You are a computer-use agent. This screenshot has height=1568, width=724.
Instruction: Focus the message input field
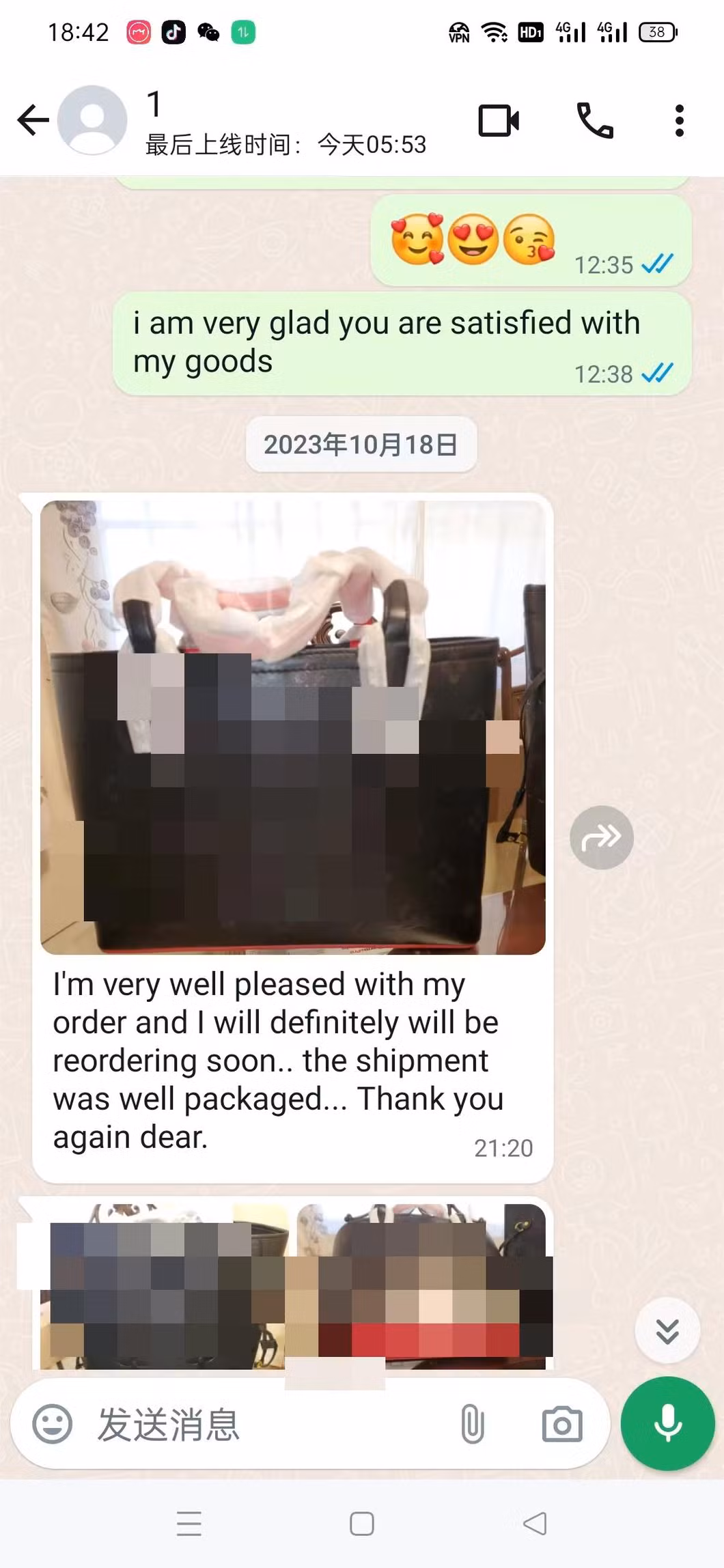273,1424
